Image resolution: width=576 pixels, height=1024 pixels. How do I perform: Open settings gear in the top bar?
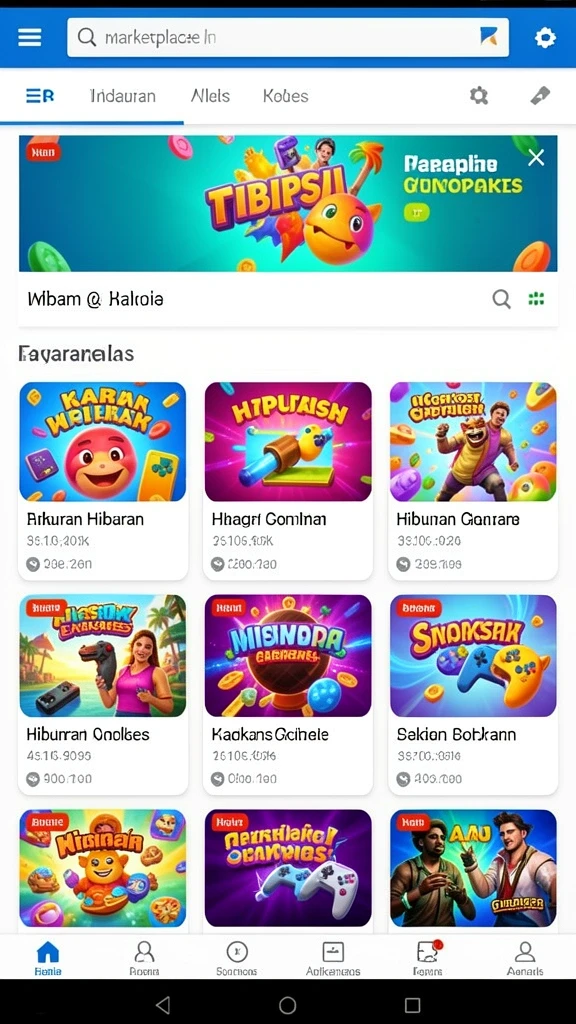(x=545, y=38)
